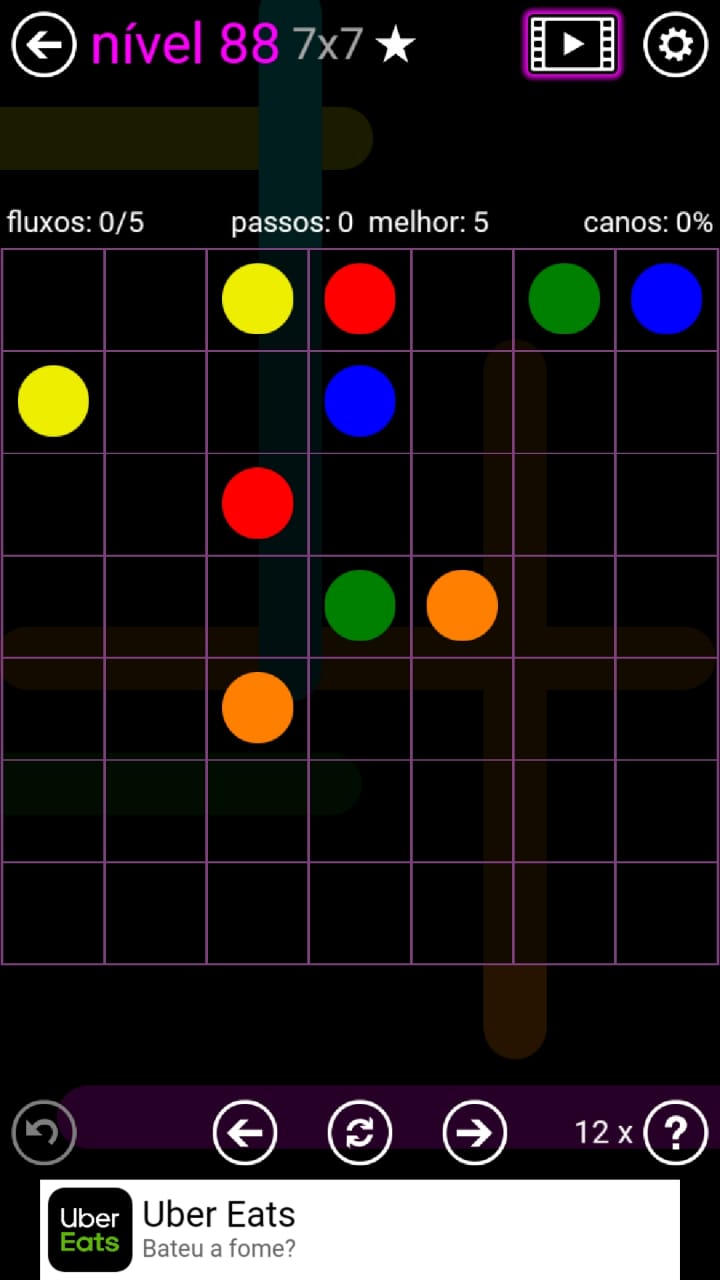720x1280 pixels.
Task: Use a hint with the question mark
Action: (676, 1133)
